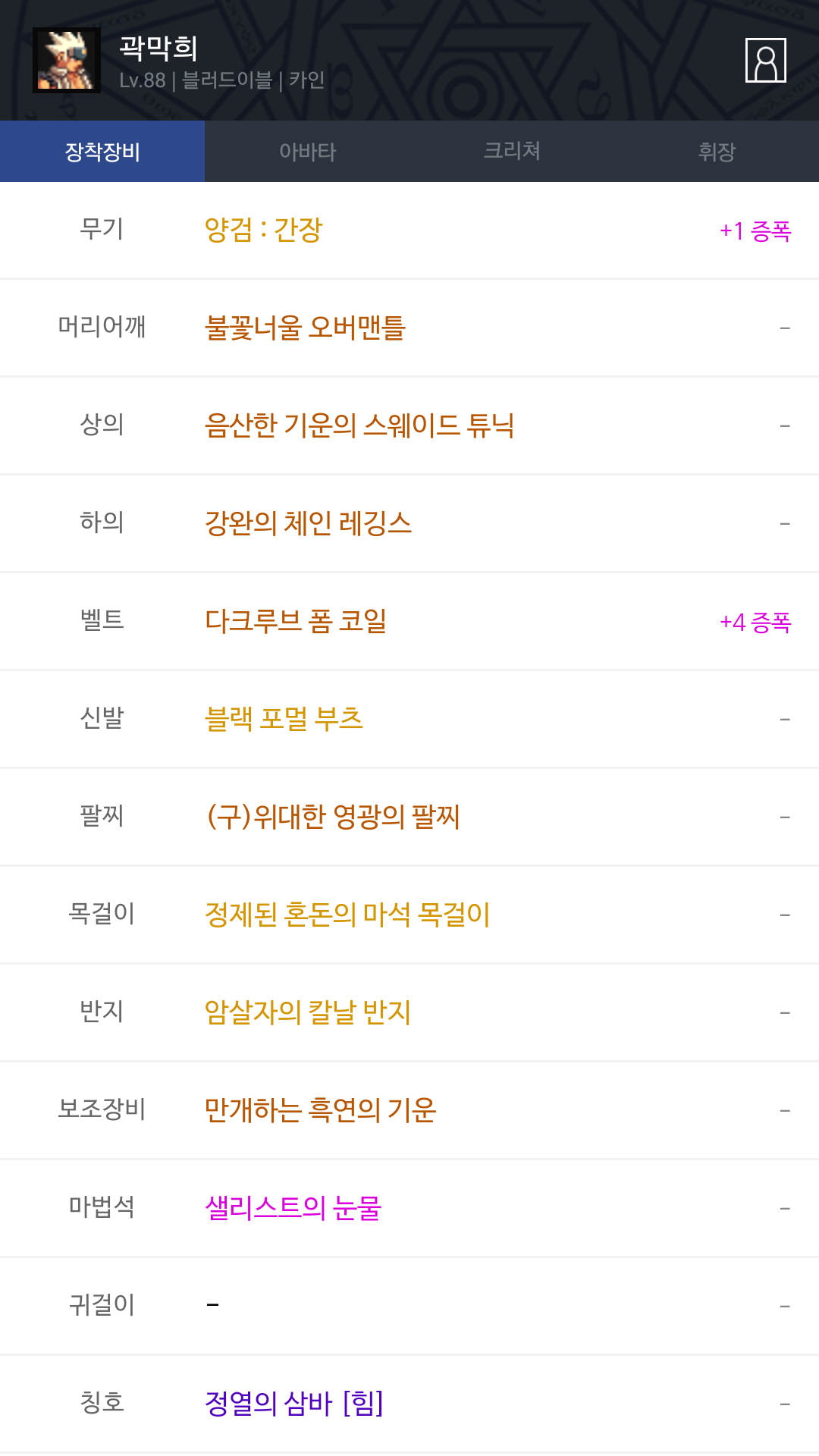Select the 장착장비 tab
The height and width of the screenshot is (1456, 819).
pyautogui.click(x=102, y=152)
